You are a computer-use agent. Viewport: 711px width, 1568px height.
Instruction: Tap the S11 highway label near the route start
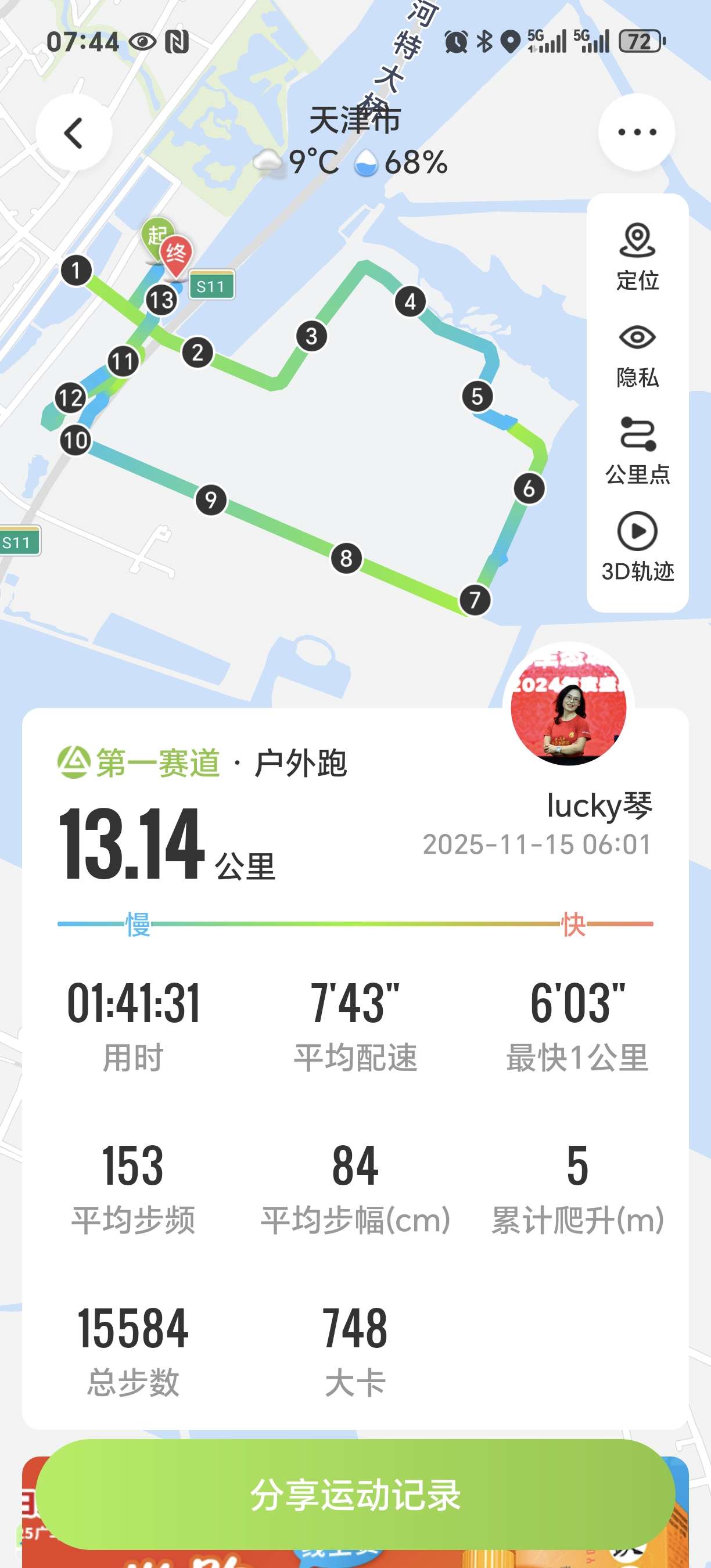[213, 283]
